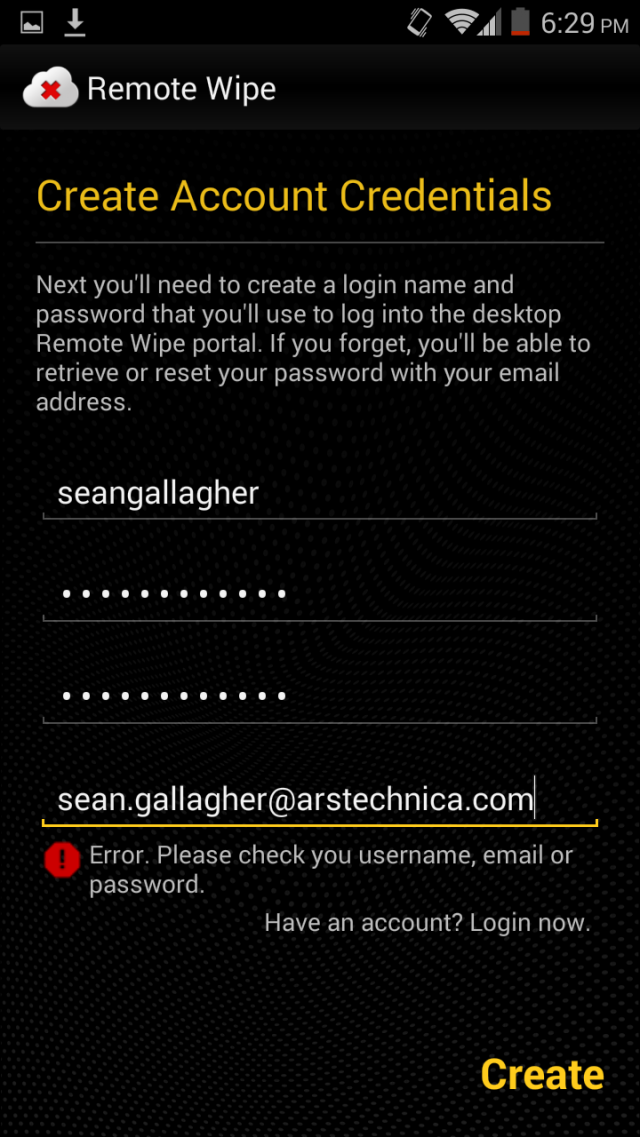The width and height of the screenshot is (640, 1137).
Task: Select the first password field
Action: [x=320, y=596]
